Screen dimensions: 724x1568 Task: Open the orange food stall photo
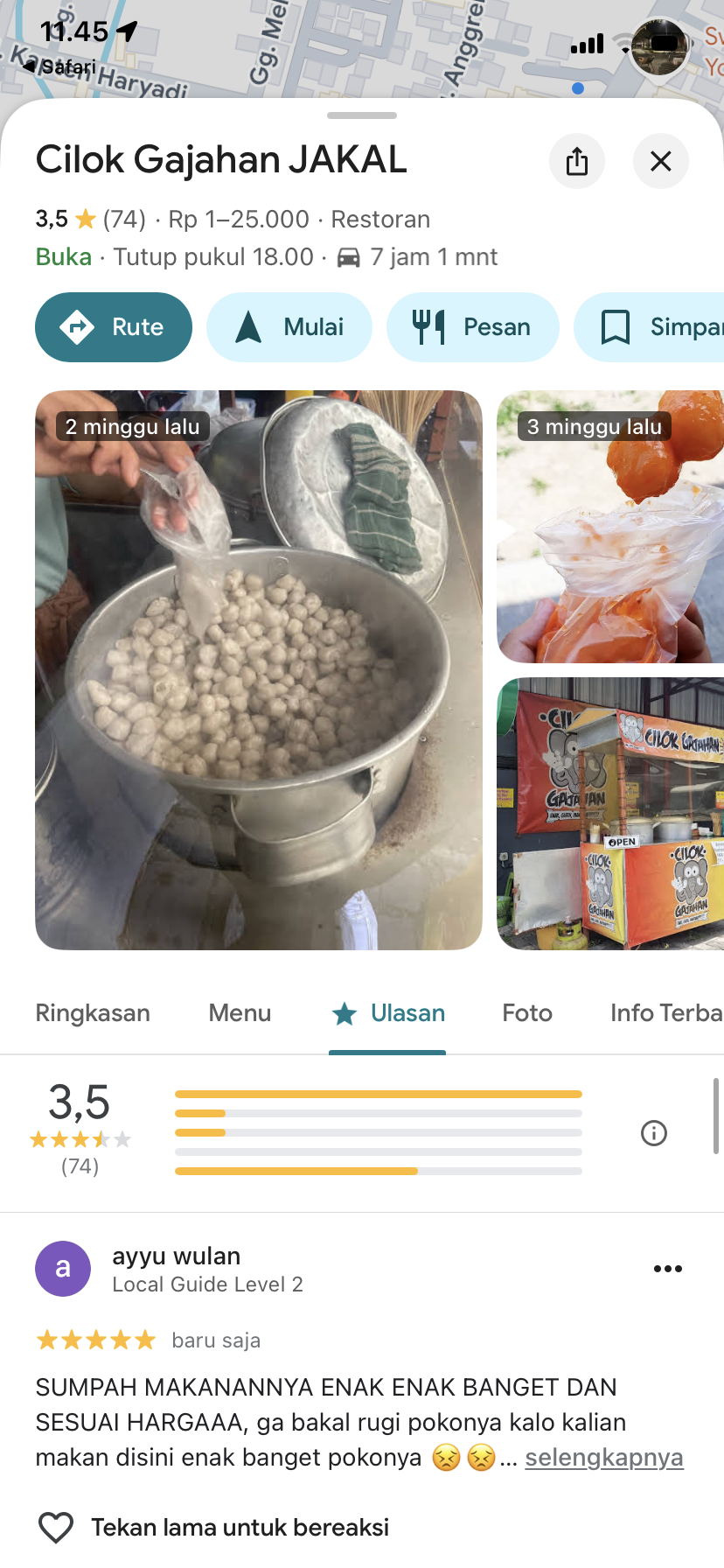[610, 814]
